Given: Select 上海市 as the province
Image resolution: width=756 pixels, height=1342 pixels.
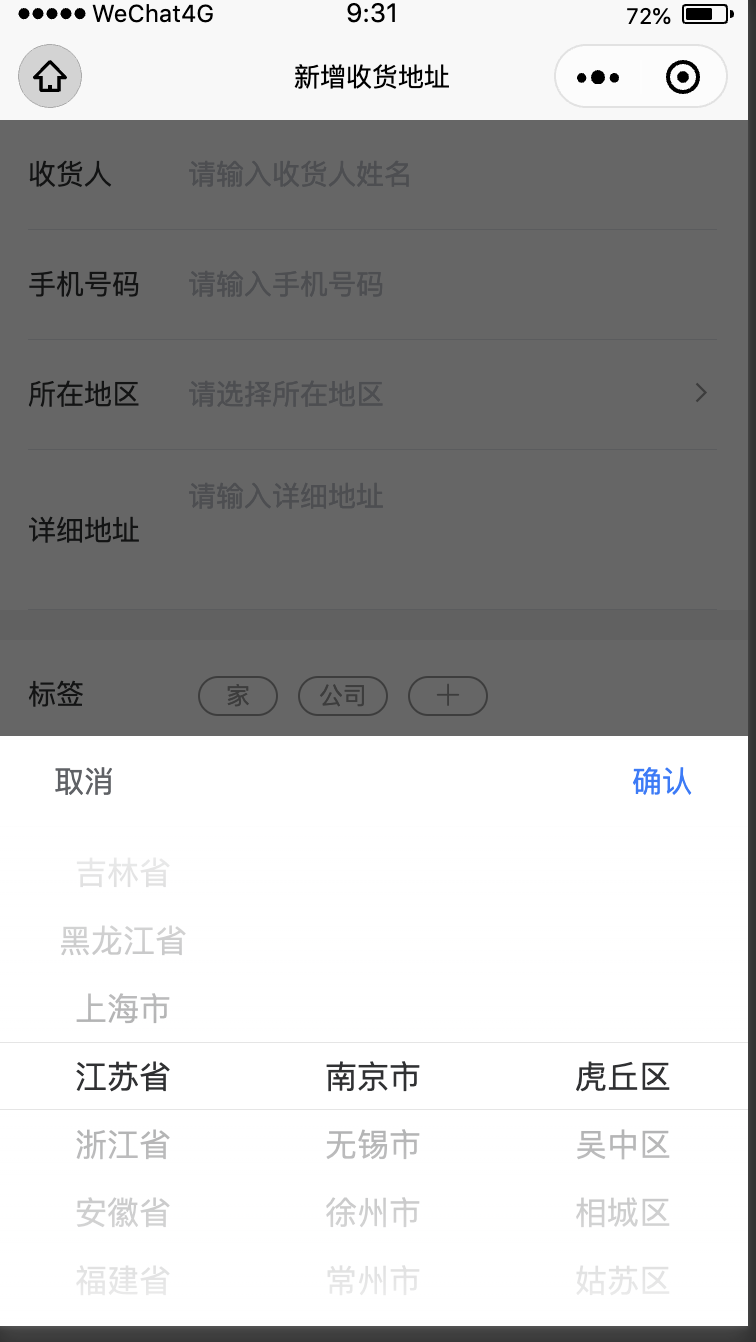Looking at the screenshot, I should [122, 1009].
